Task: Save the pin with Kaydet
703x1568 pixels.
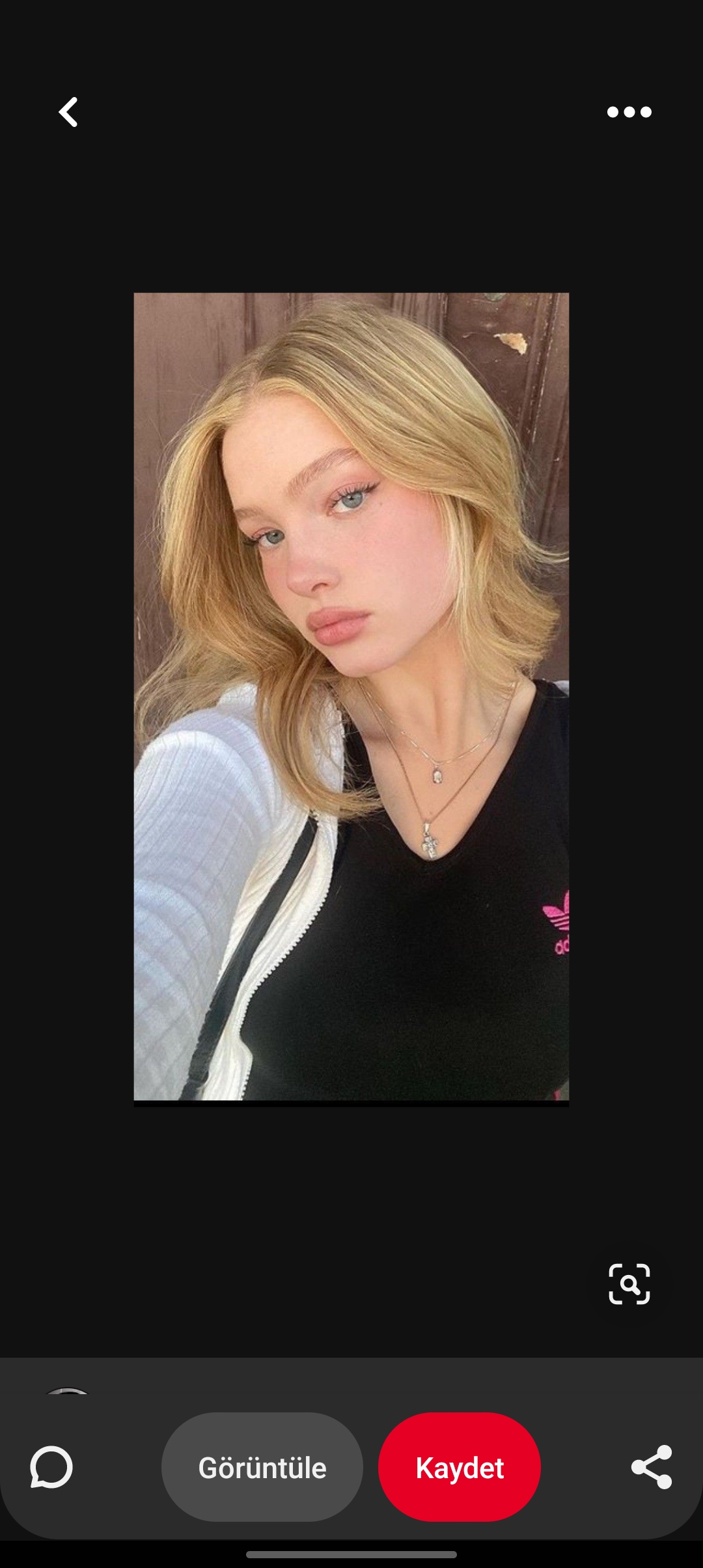Action: [460, 1467]
